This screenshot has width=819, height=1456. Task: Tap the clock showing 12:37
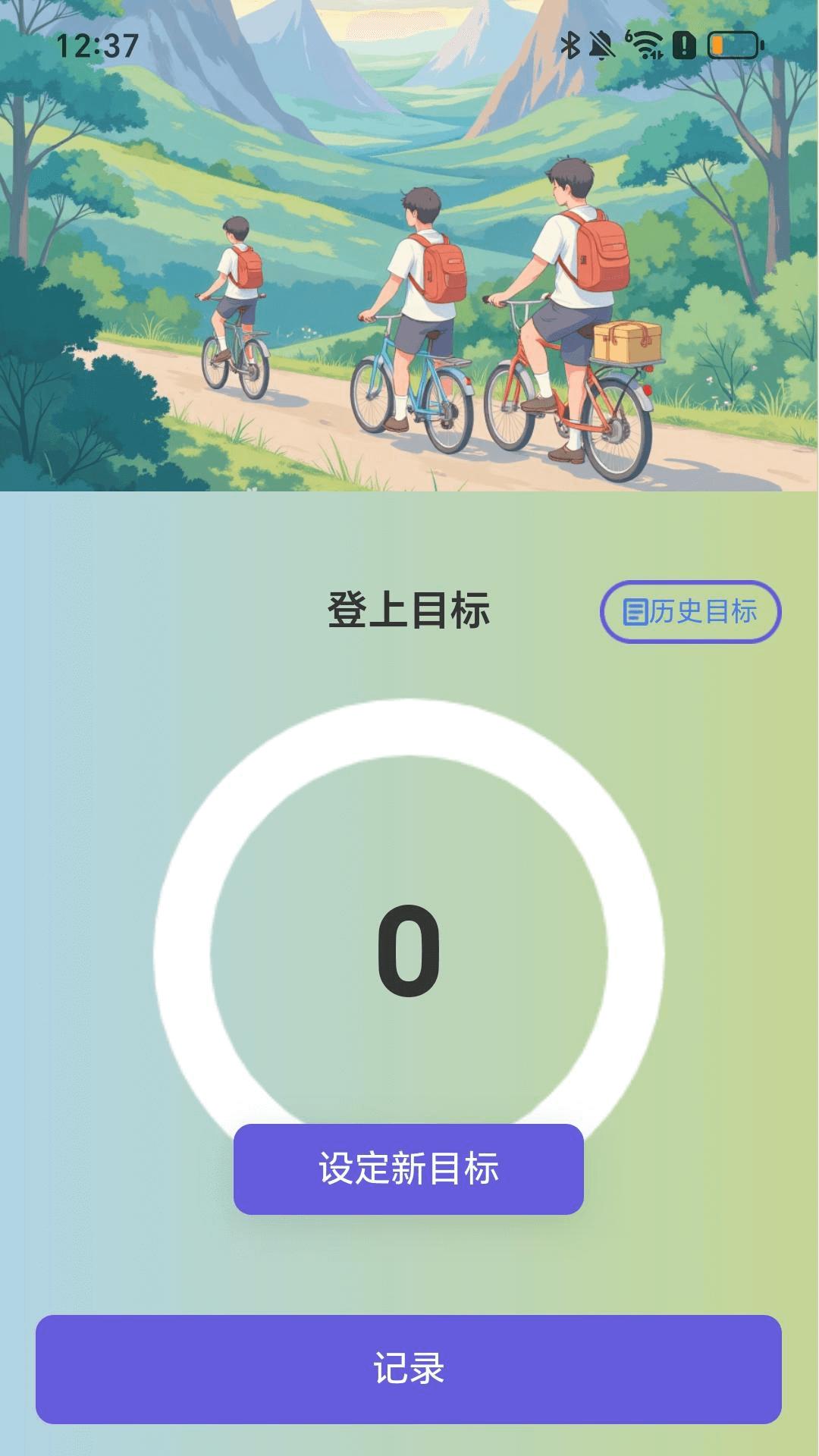pyautogui.click(x=99, y=44)
